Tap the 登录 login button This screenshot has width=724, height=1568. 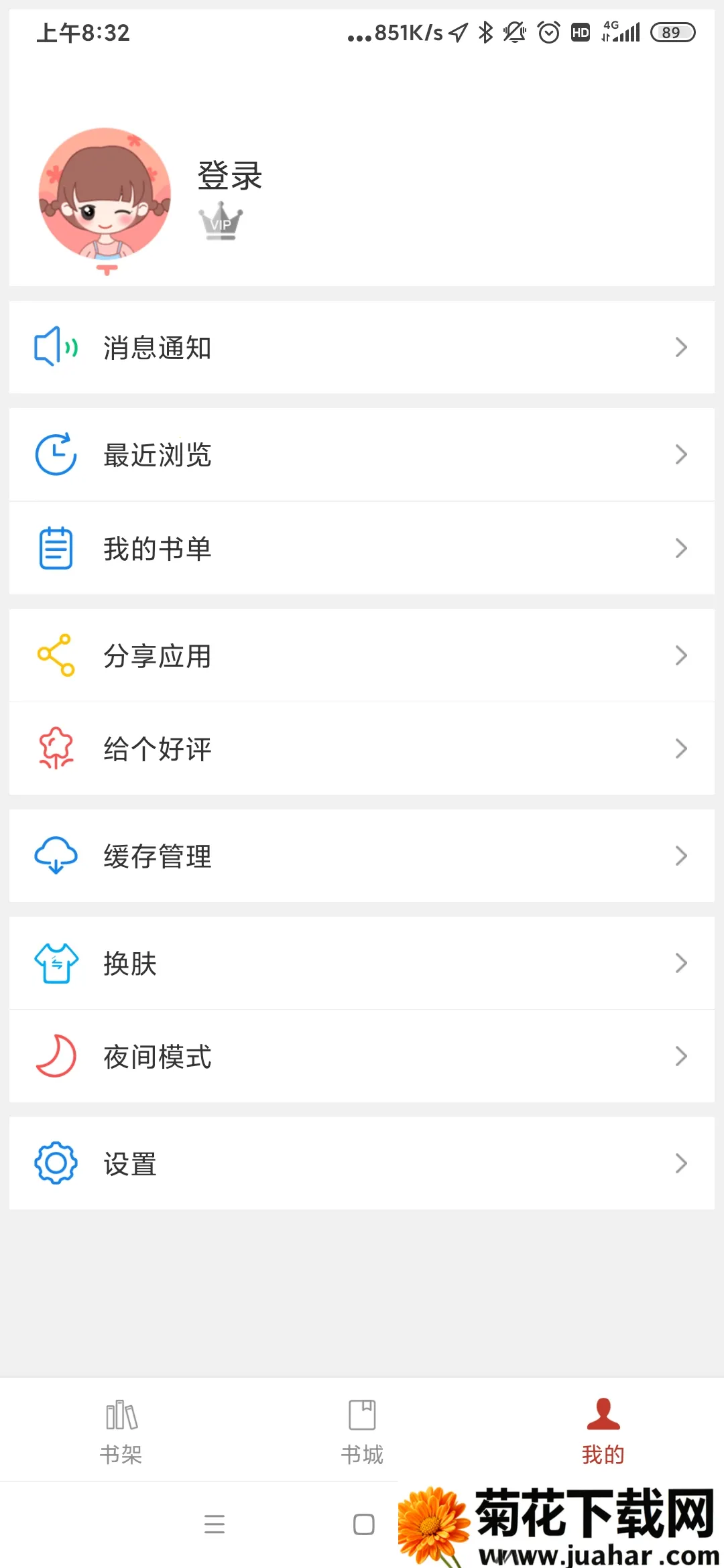click(229, 176)
